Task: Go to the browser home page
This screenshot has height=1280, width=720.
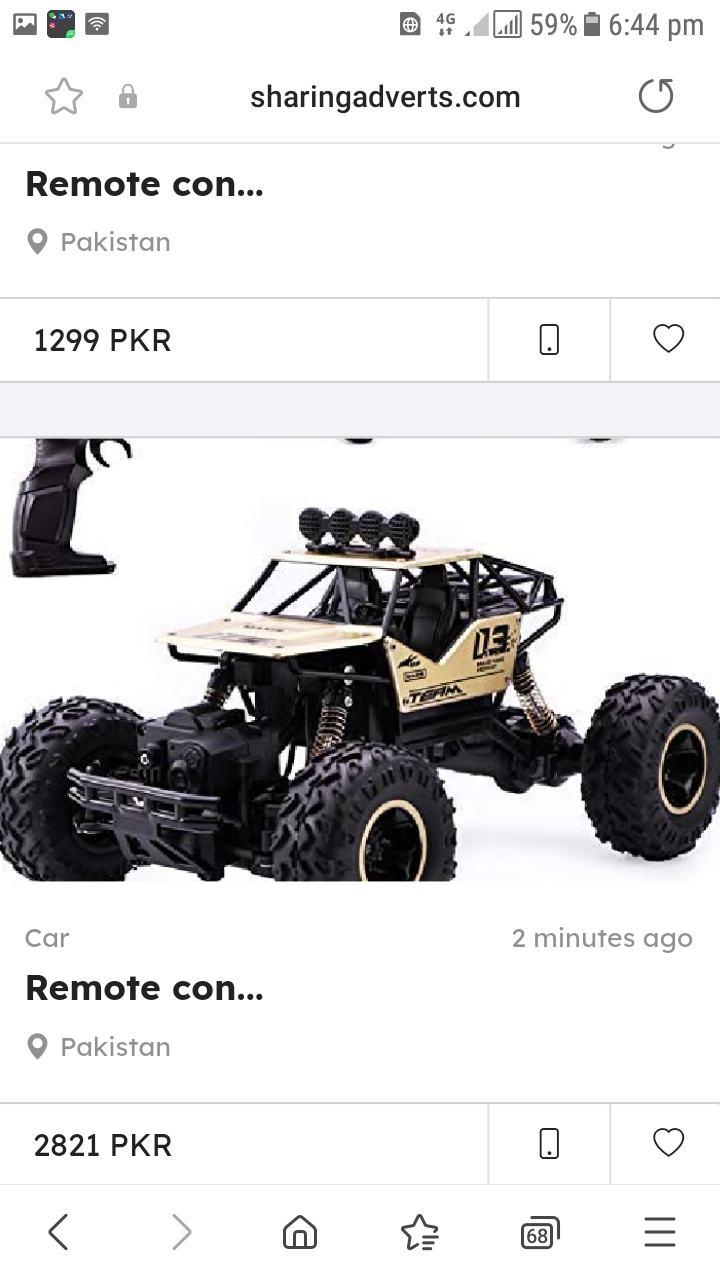Action: pos(300,1232)
